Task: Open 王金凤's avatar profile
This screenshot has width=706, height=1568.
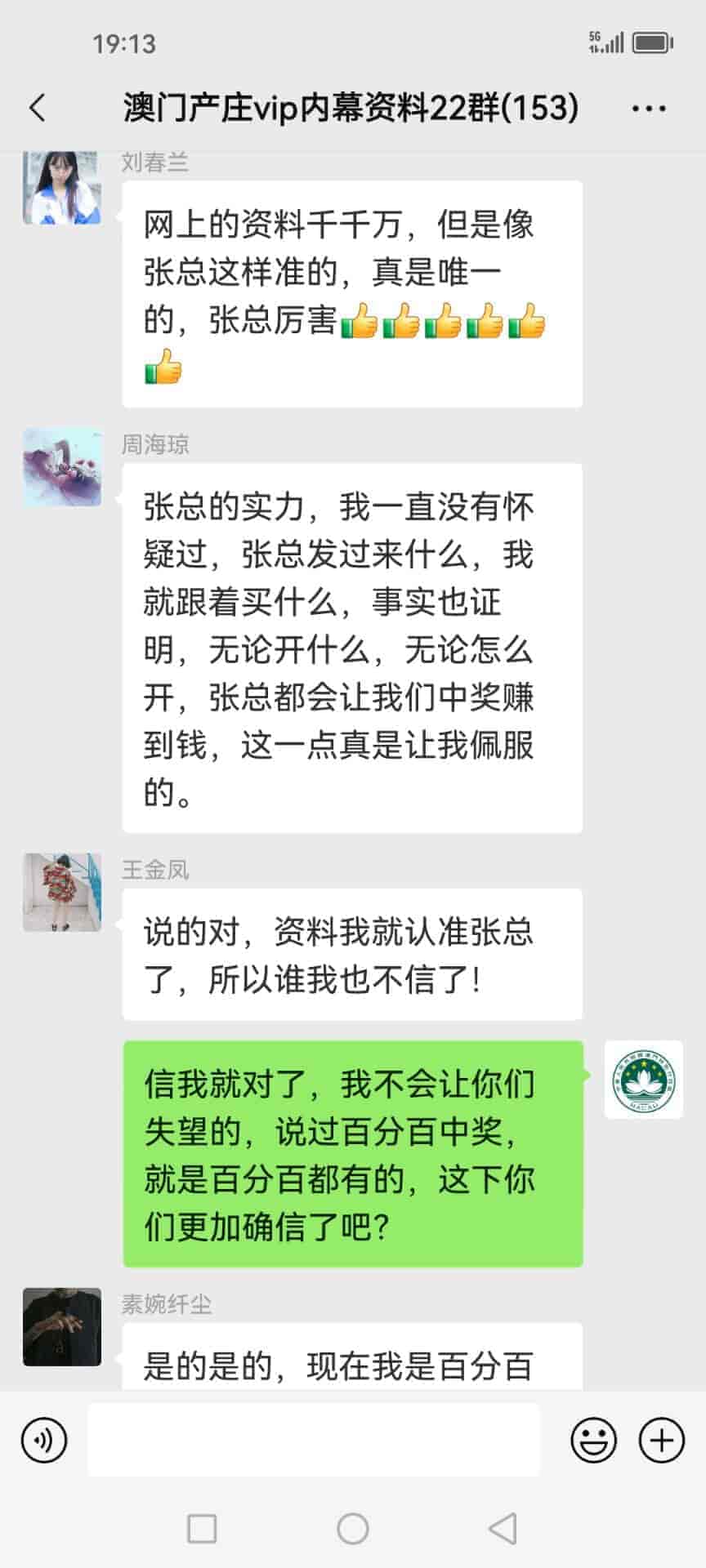Action: point(62,893)
